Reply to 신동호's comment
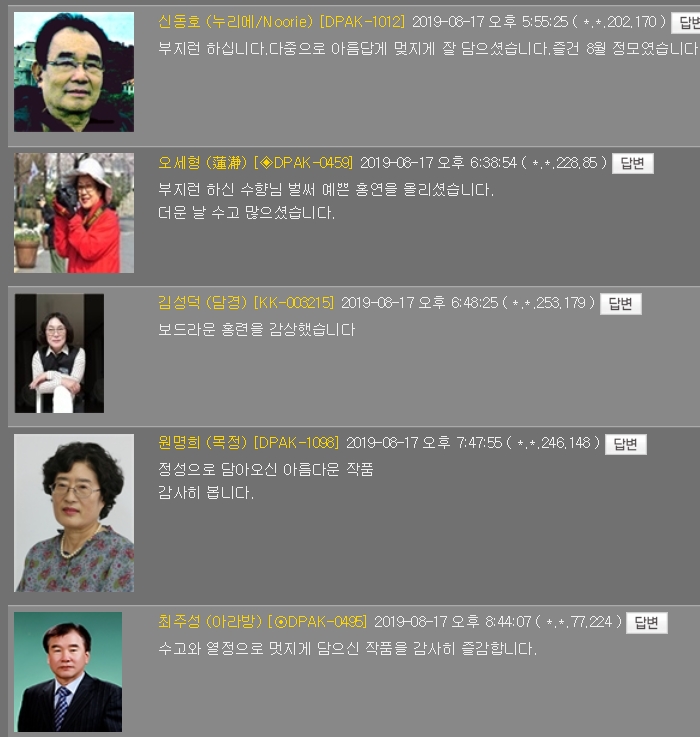The image size is (700, 737). (x=686, y=21)
